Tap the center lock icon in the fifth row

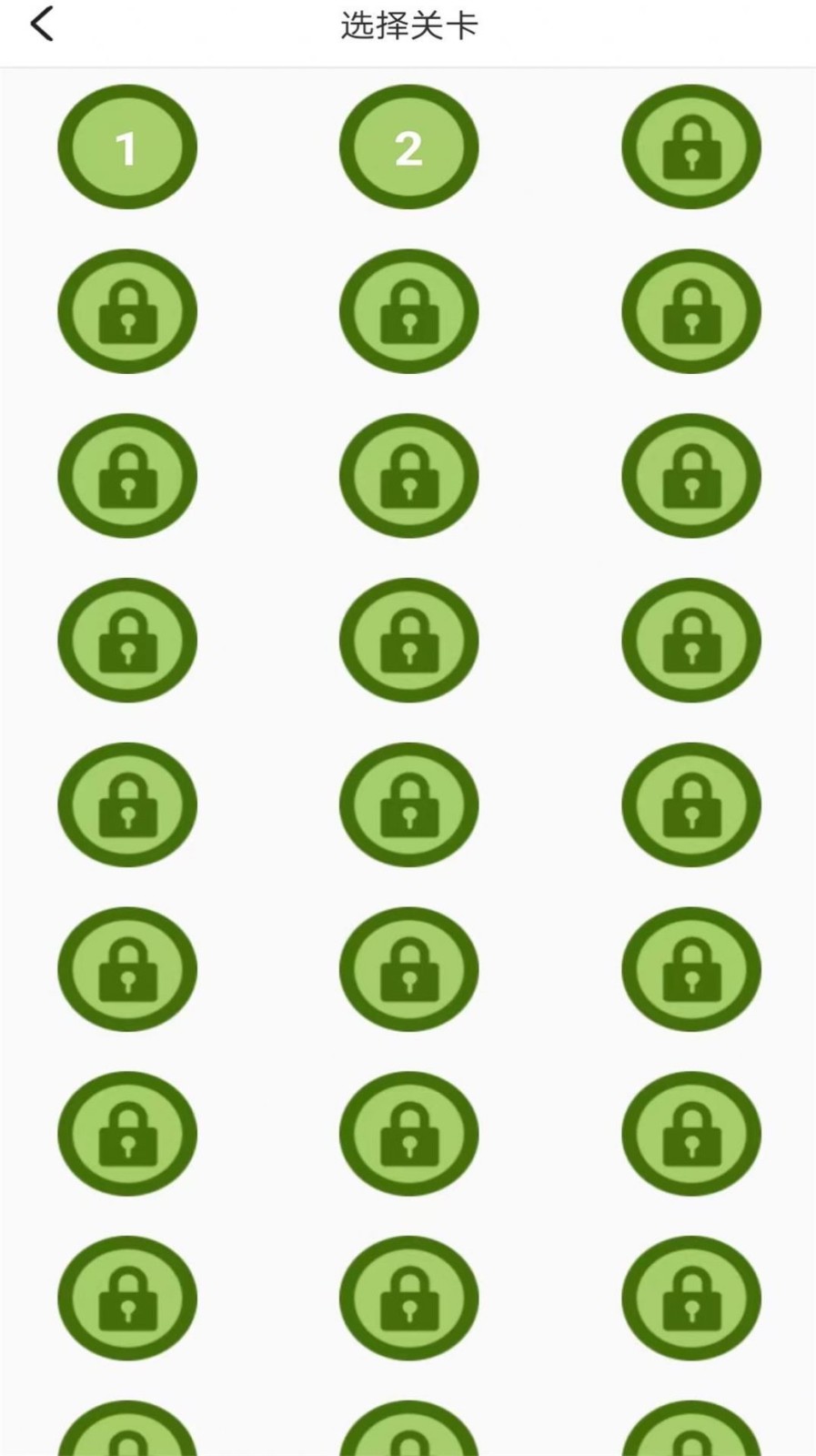click(x=409, y=804)
